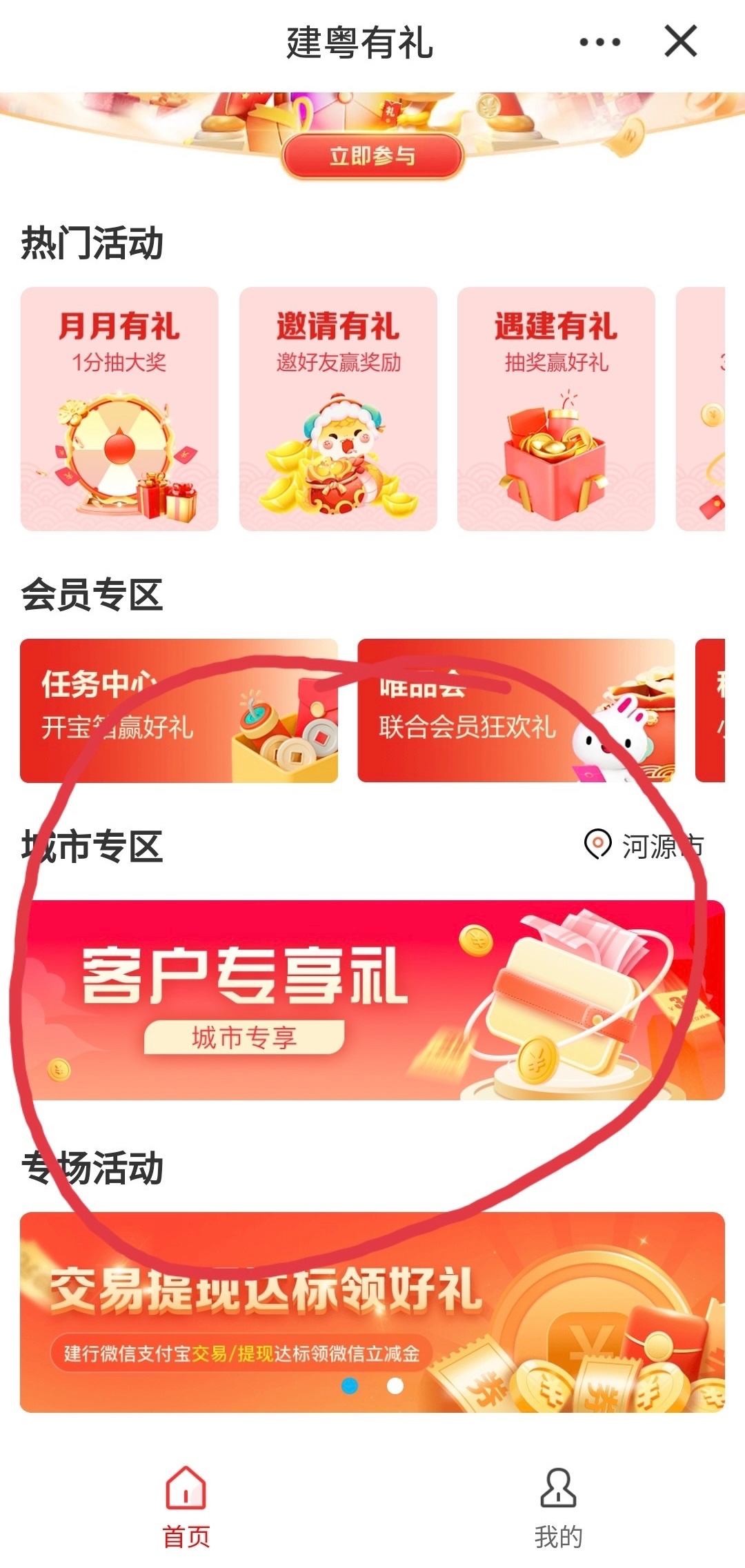
Task: Open the 月月有礼 lottery activity card
Action: [x=119, y=409]
